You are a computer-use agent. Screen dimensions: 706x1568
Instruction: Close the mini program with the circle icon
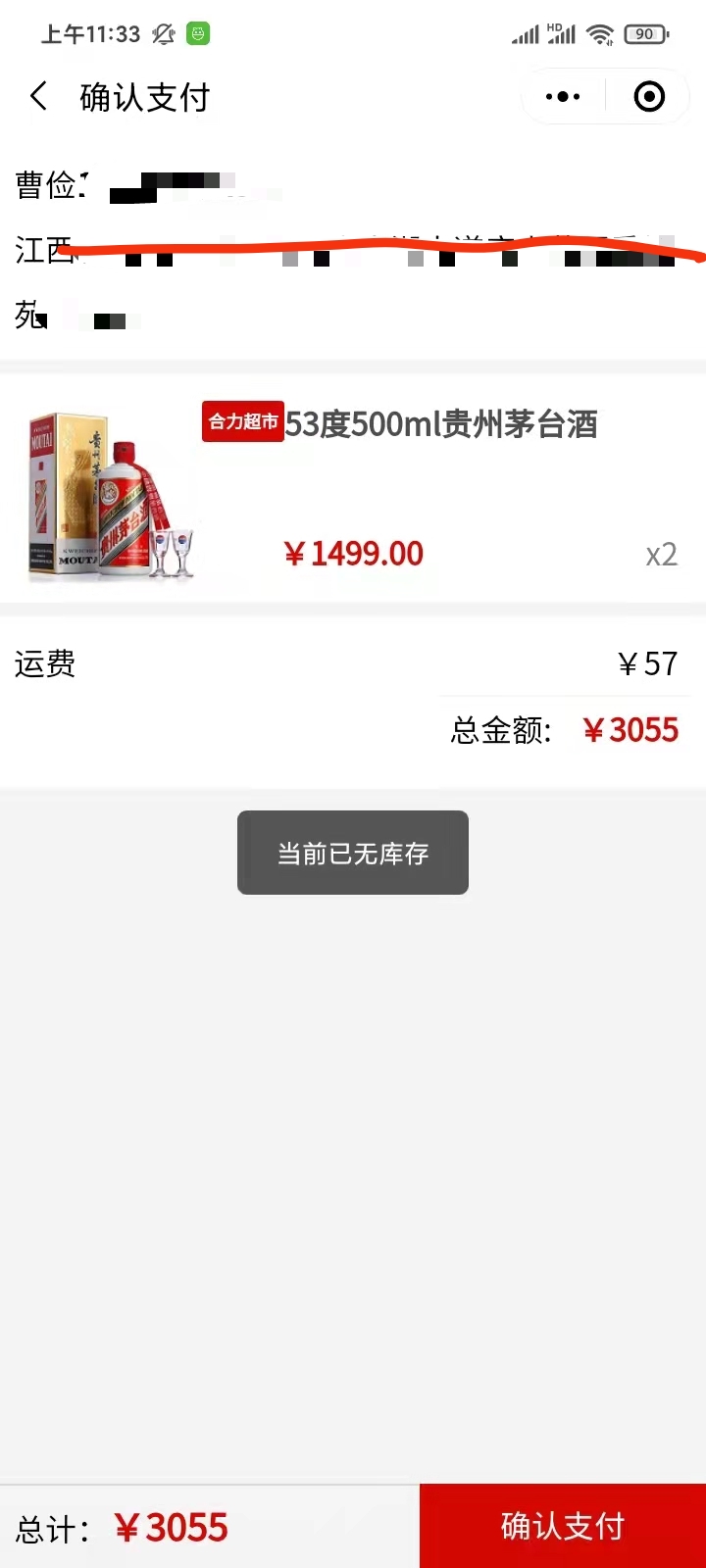(649, 97)
